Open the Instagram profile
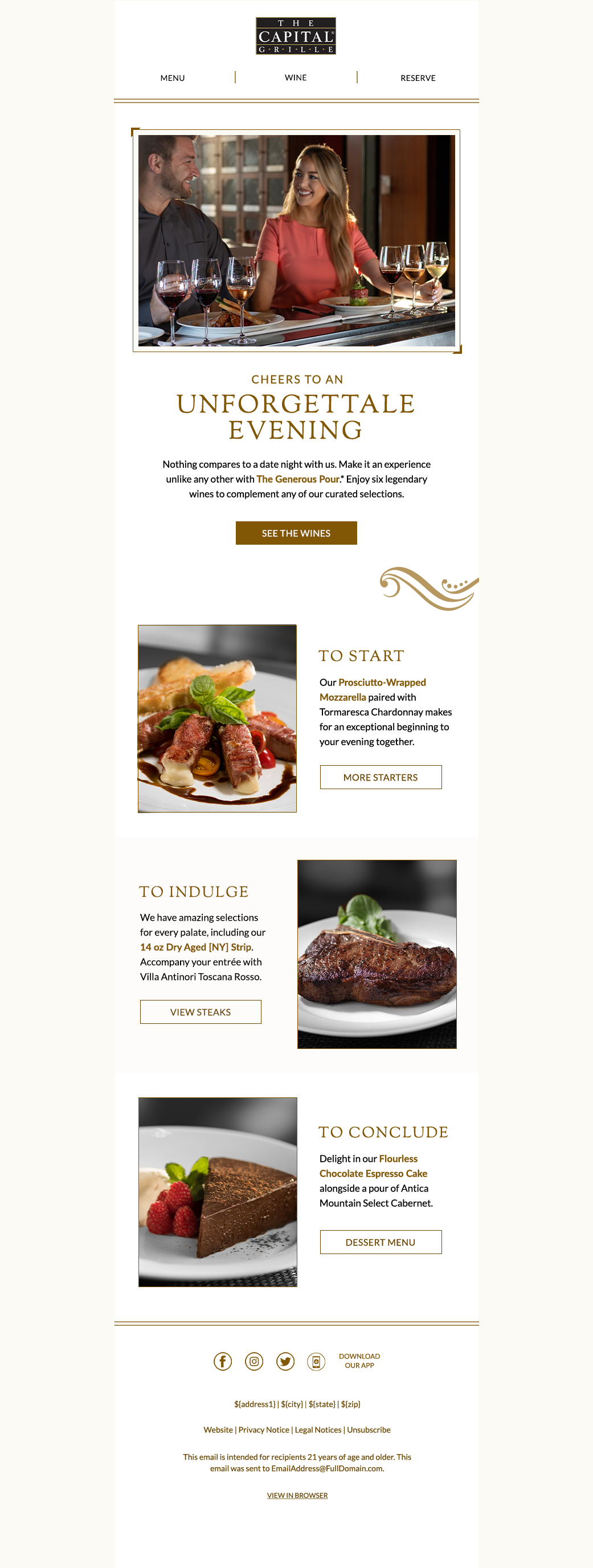The image size is (593, 1568). coord(254,1361)
